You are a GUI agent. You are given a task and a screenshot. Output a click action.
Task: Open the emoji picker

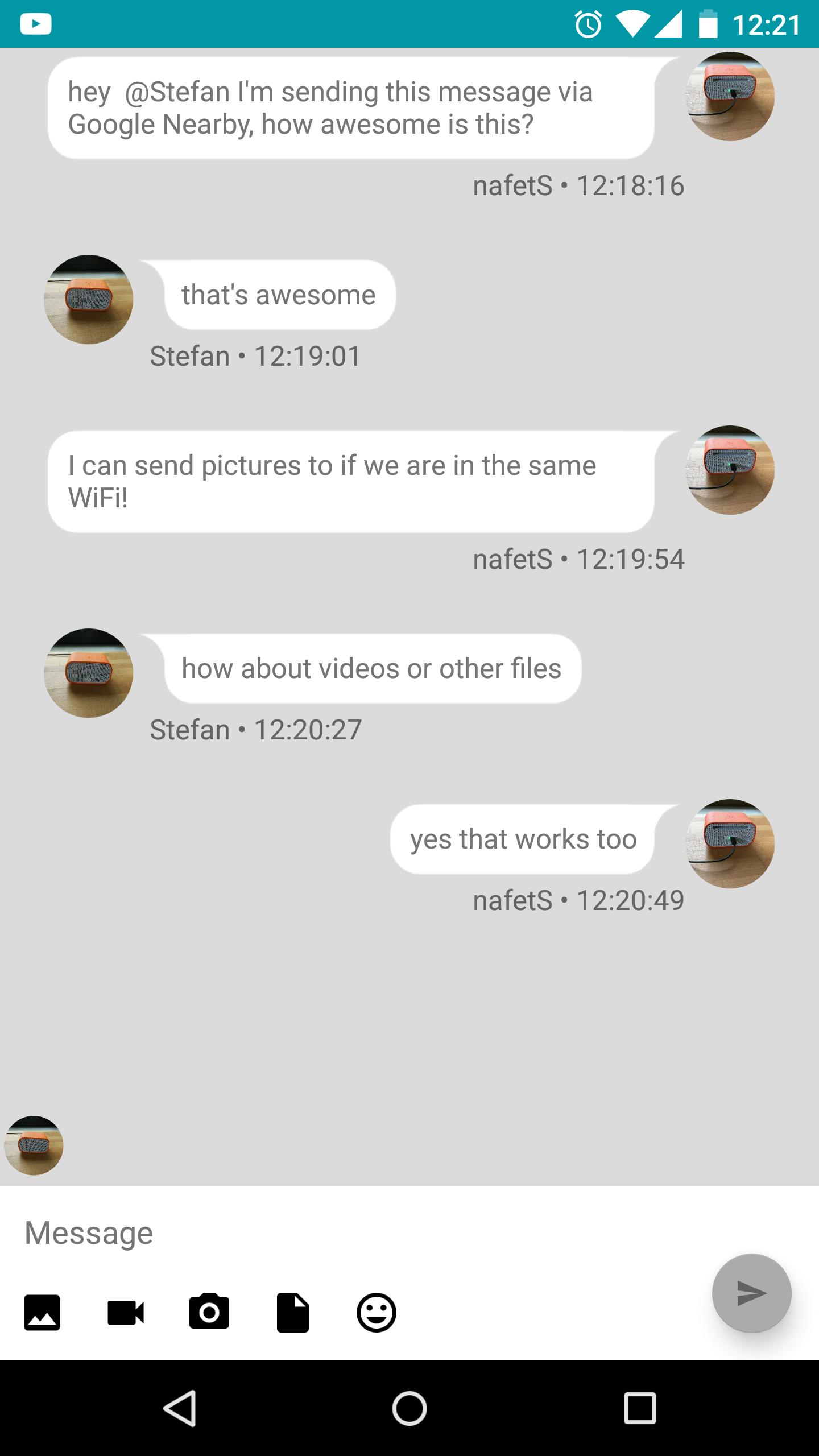click(376, 1313)
